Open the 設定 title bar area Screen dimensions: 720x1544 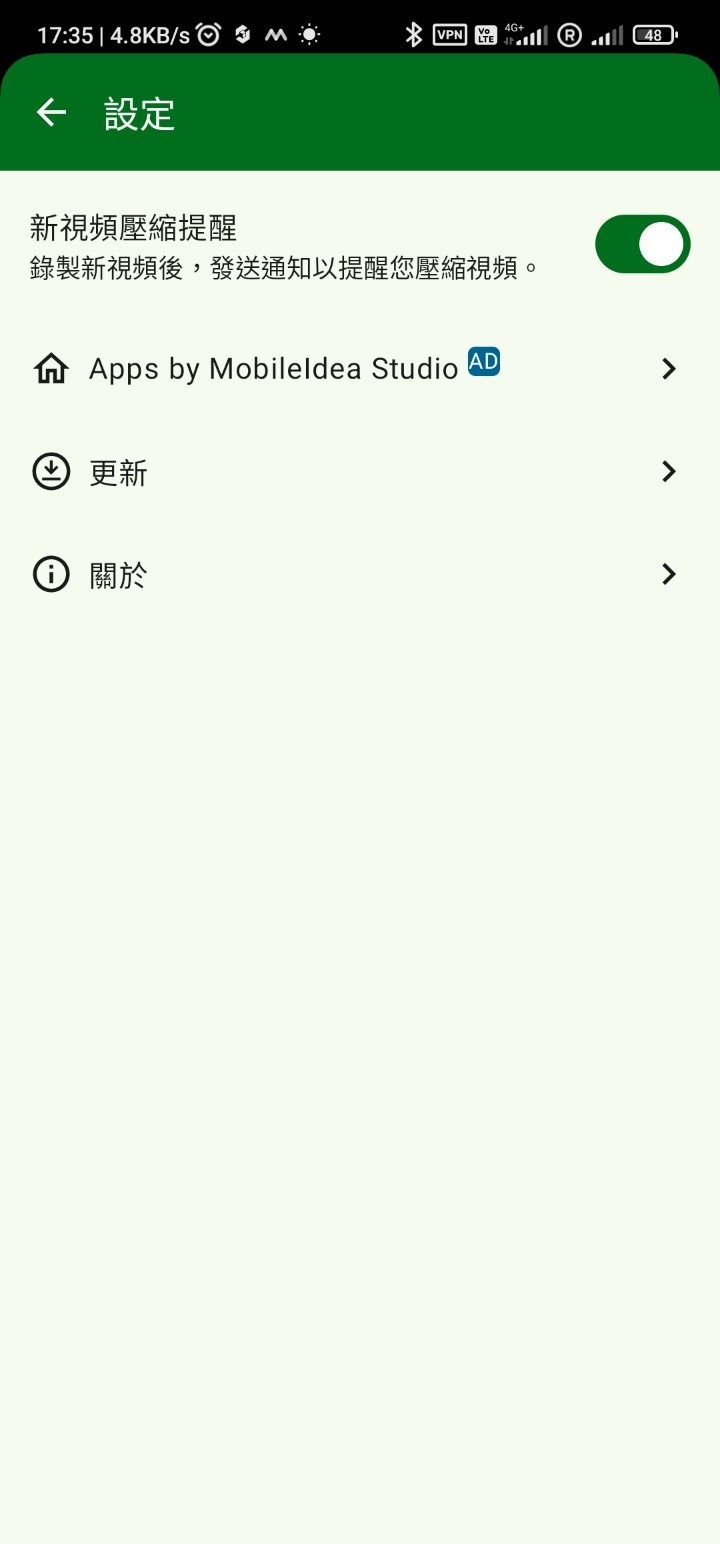click(x=139, y=114)
